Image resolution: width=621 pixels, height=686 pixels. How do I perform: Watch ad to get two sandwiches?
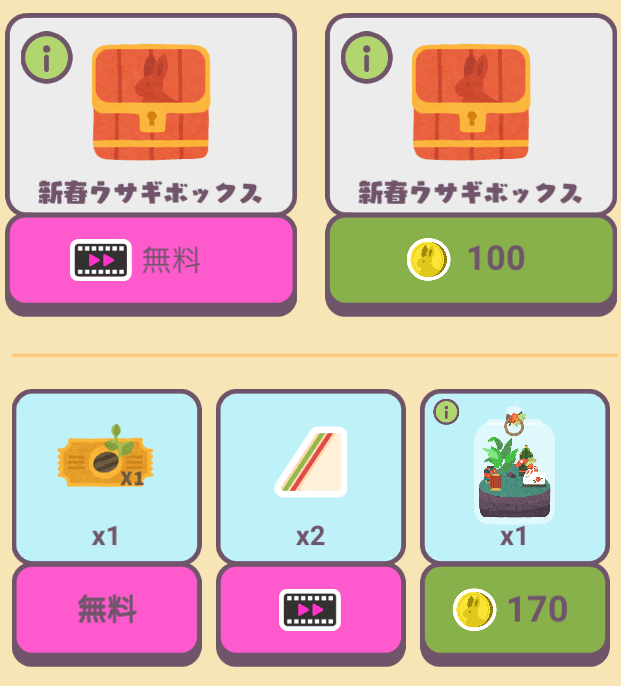[310, 609]
